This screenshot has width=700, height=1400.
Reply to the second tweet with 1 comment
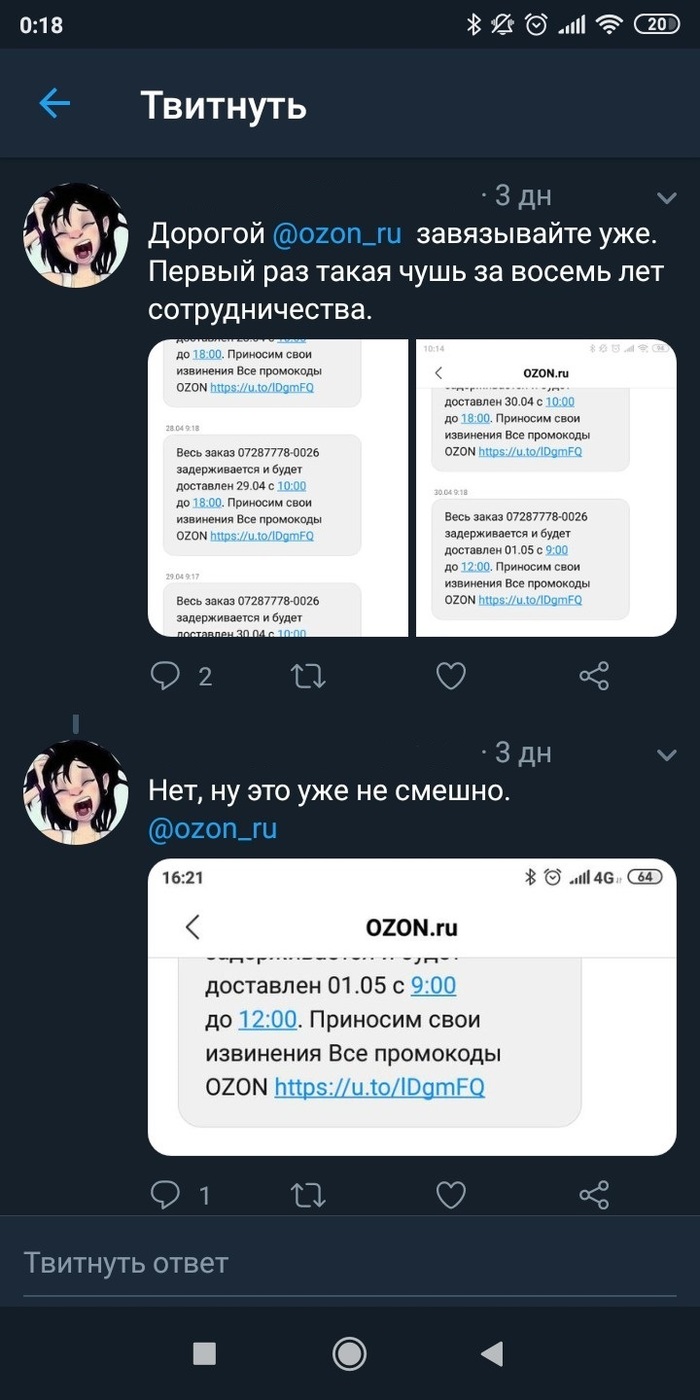[x=180, y=1194]
